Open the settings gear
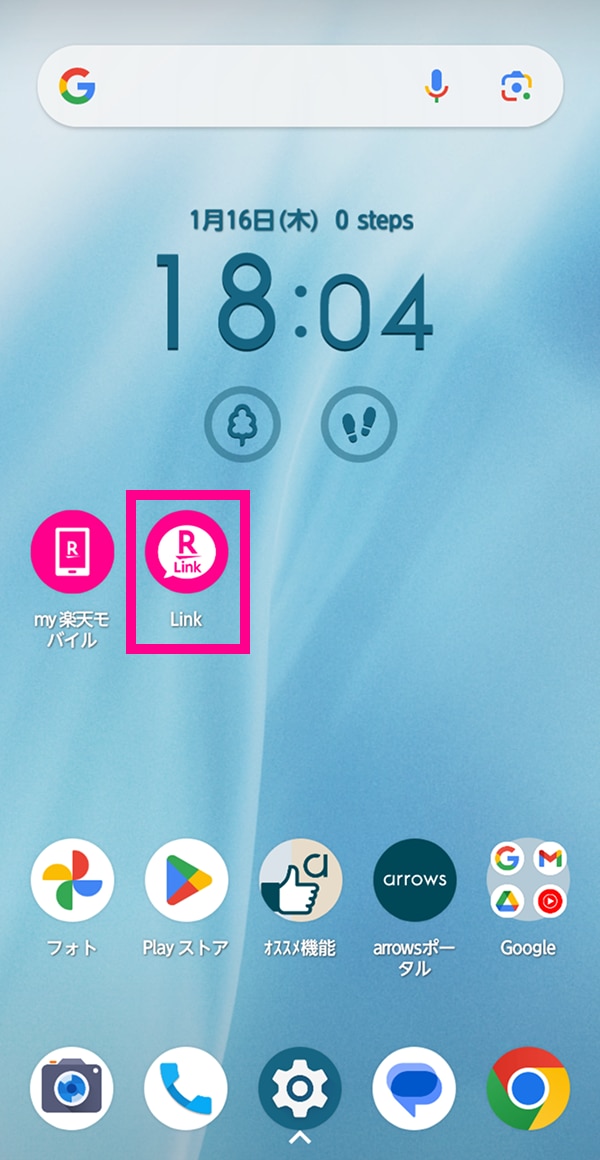Screen dimensions: 600x1160 tap(300, 1088)
